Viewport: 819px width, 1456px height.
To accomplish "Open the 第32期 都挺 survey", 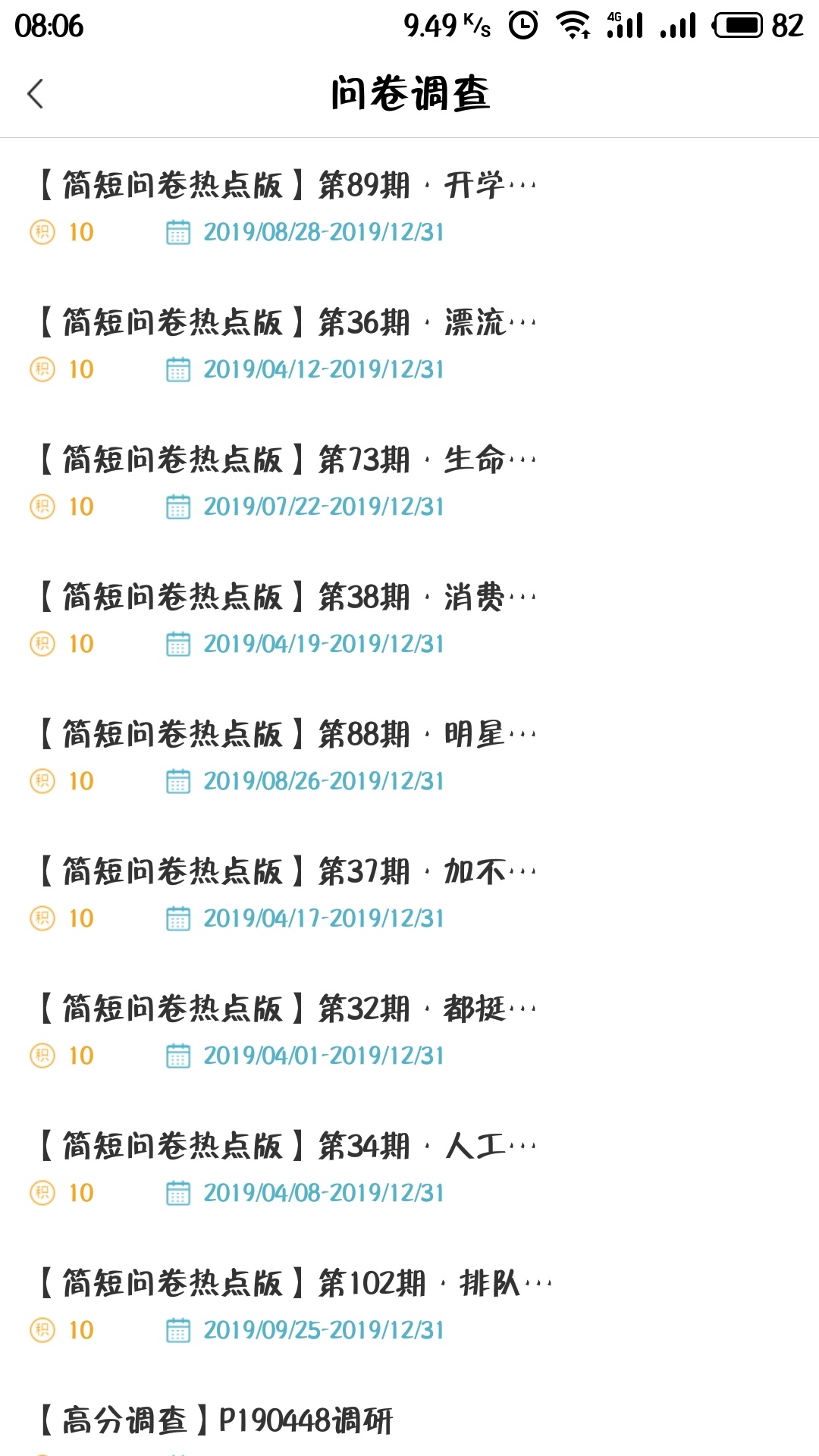I will 288,1009.
